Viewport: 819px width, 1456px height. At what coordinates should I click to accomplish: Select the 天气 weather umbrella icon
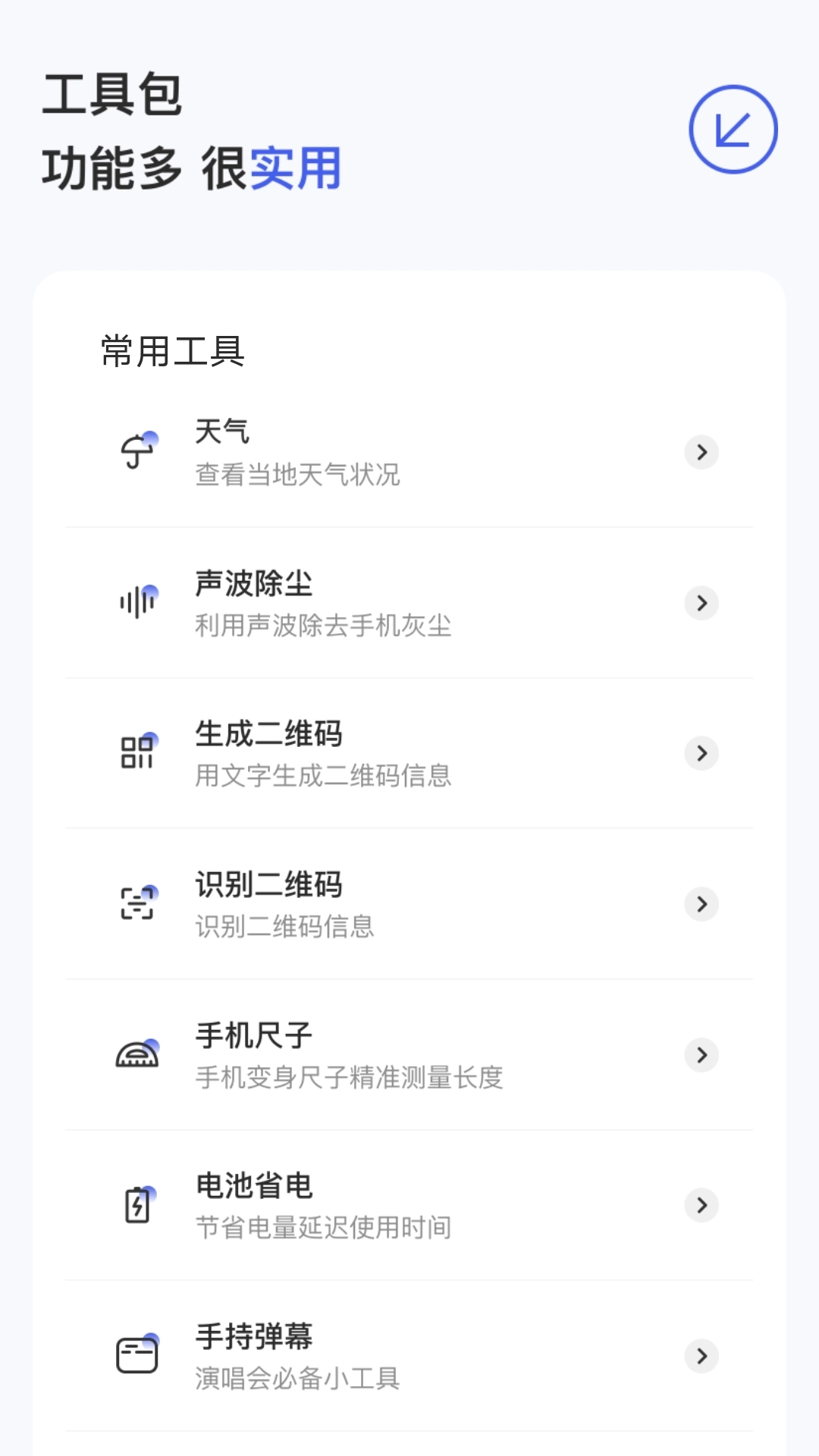(139, 452)
